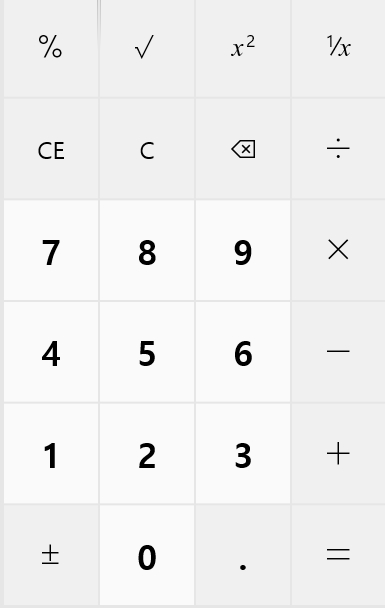Viewport: 385px width, 608px height.
Task: Compute the reciprocal 1/x
Action: [338, 48]
